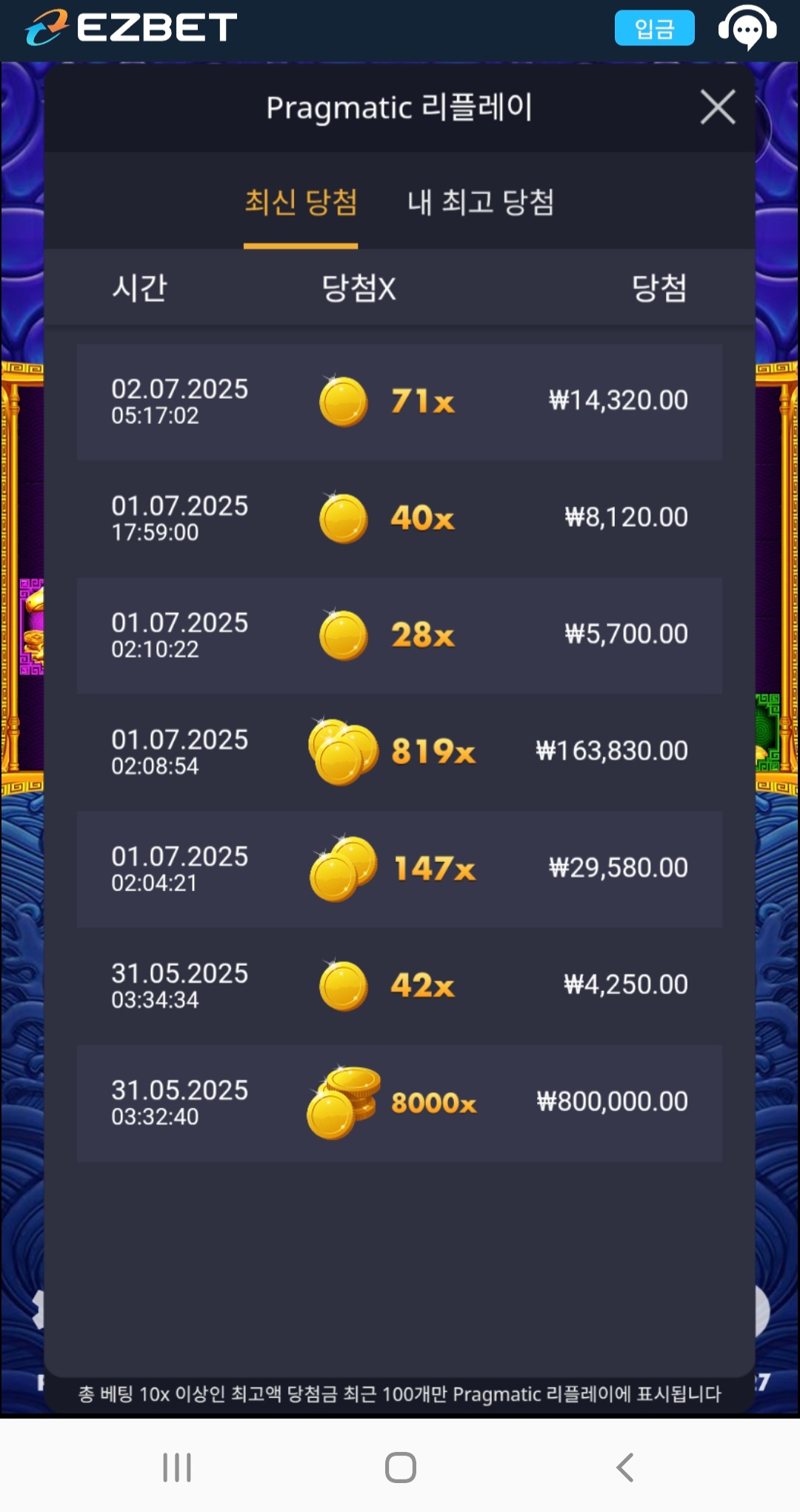The image size is (800, 1512).
Task: Open the 40x replay worth ₩8,120.00
Action: click(x=399, y=519)
